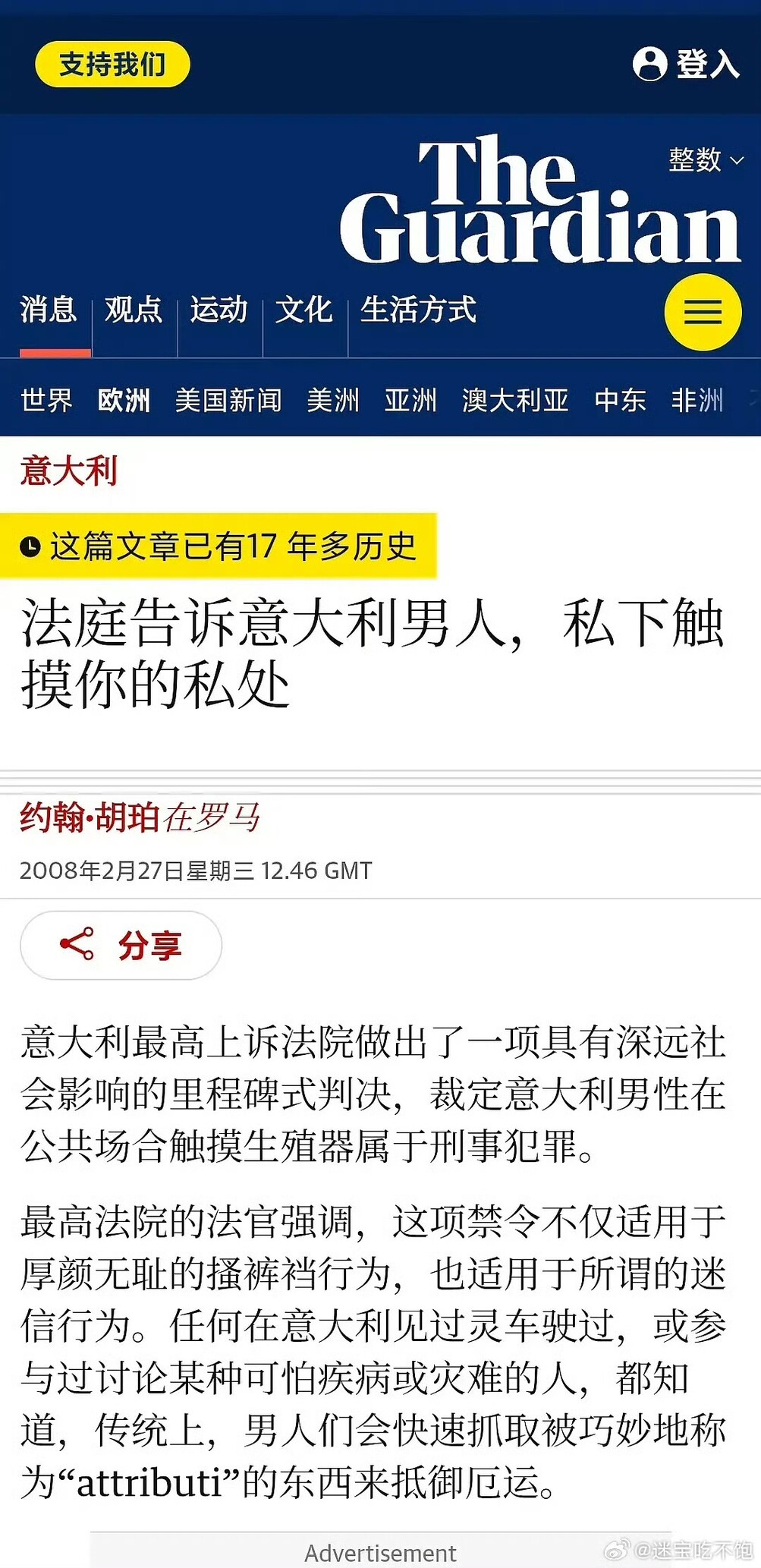Open the 意大利 Italy topic link
Image resolution: width=761 pixels, height=1568 pixels.
click(68, 471)
